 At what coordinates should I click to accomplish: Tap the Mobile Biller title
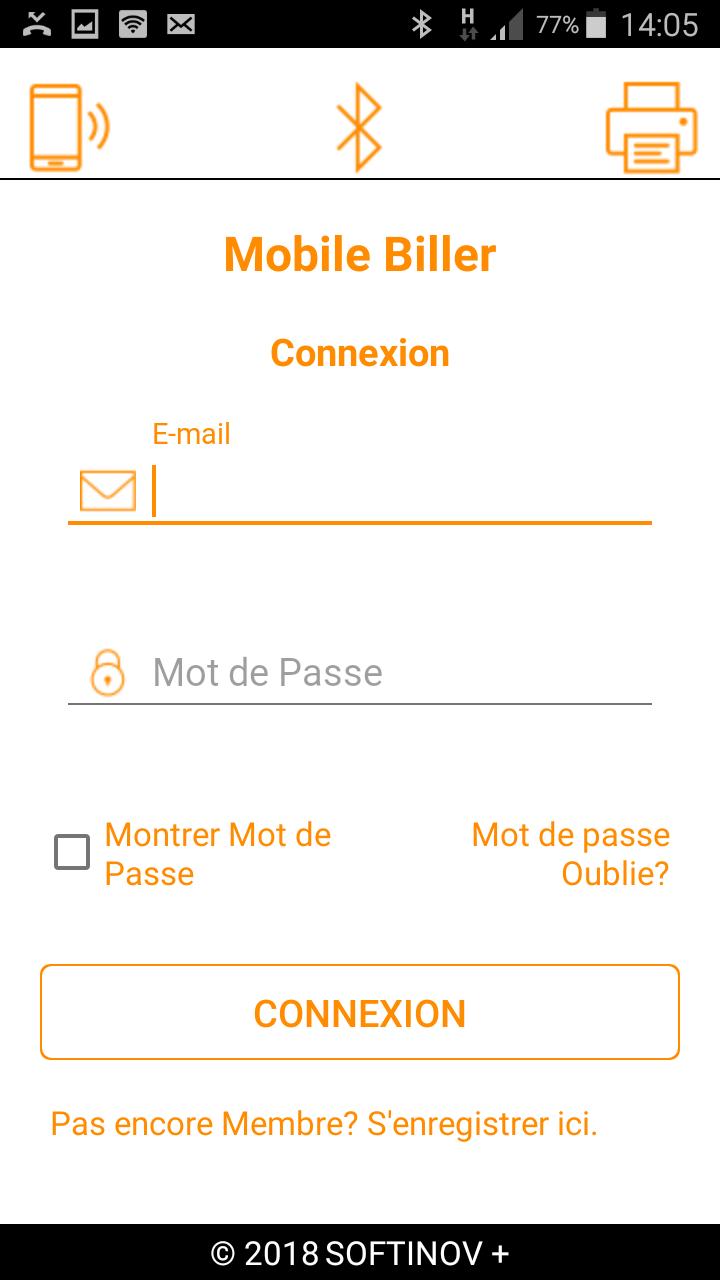click(x=360, y=255)
